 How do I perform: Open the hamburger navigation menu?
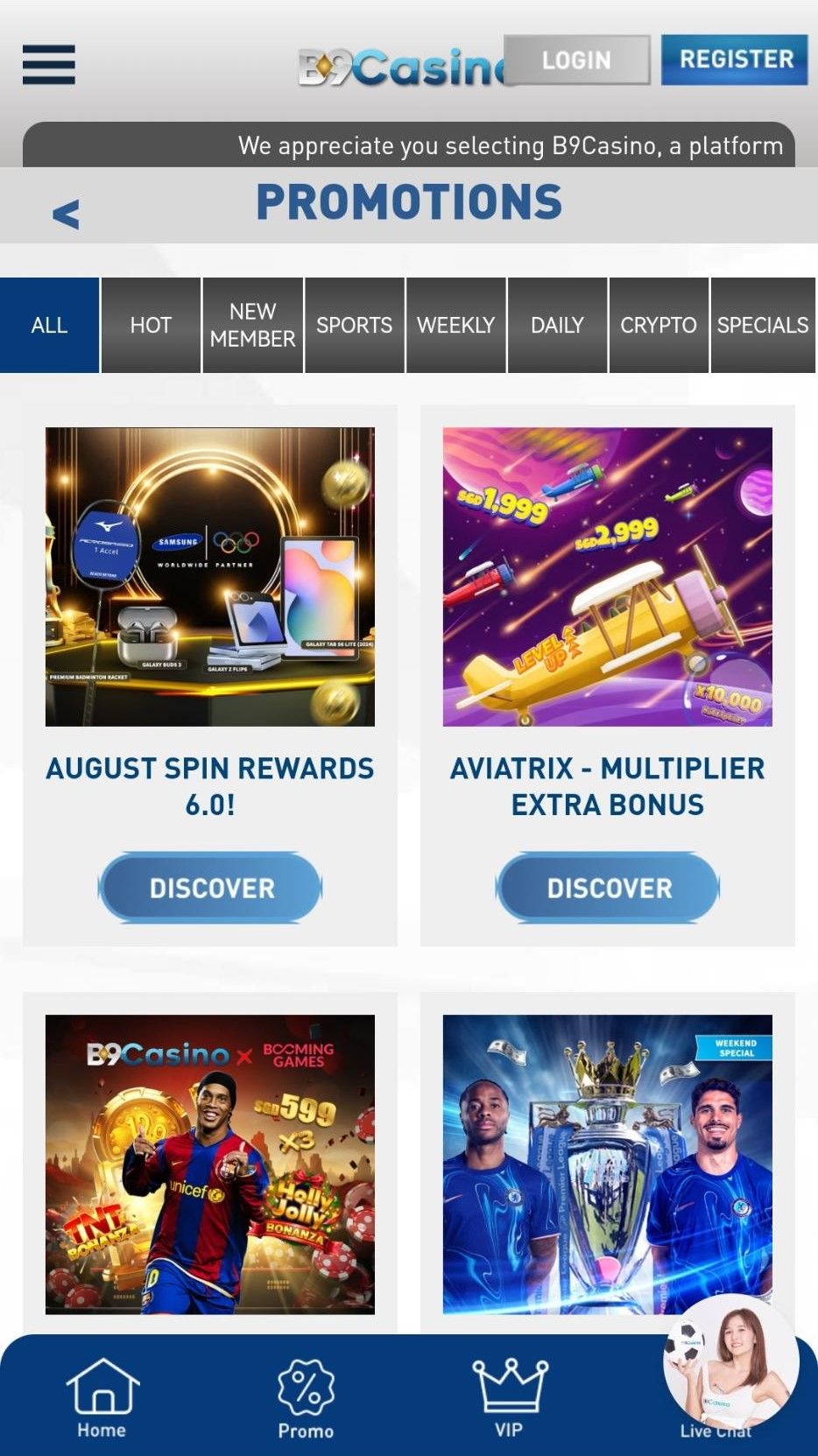48,64
